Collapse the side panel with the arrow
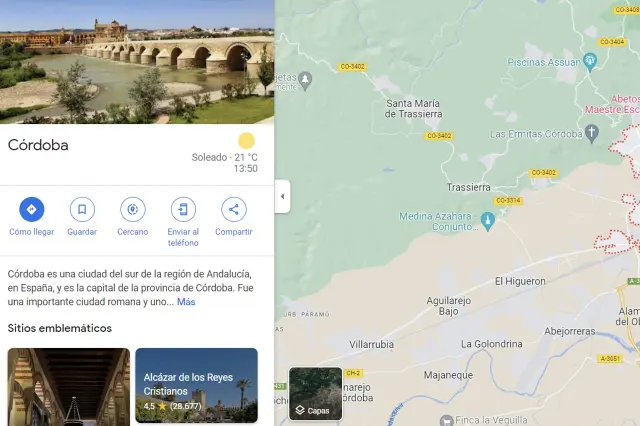 click(x=282, y=196)
